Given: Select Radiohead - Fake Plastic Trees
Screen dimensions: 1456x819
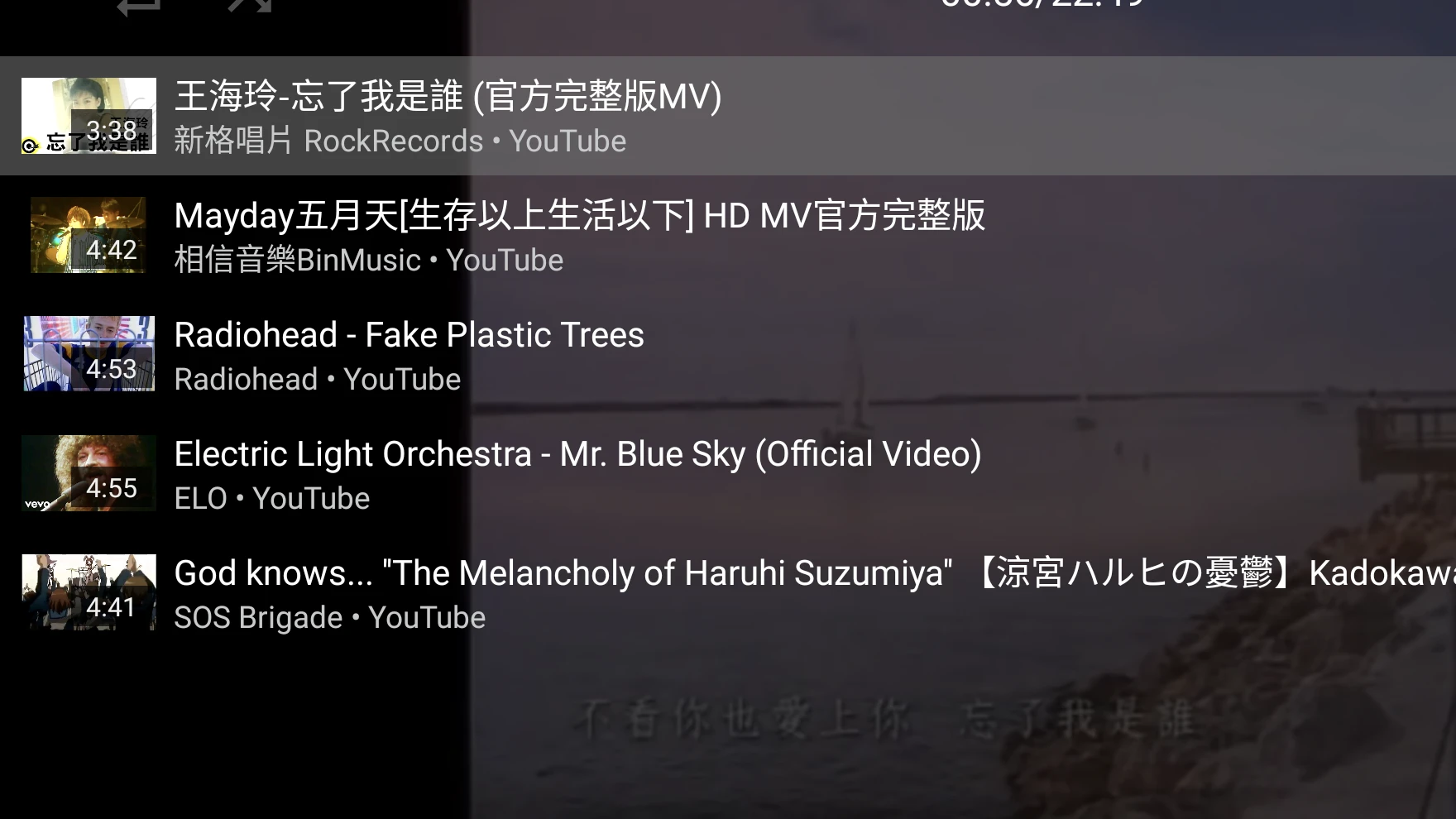Looking at the screenshot, I should [409, 354].
